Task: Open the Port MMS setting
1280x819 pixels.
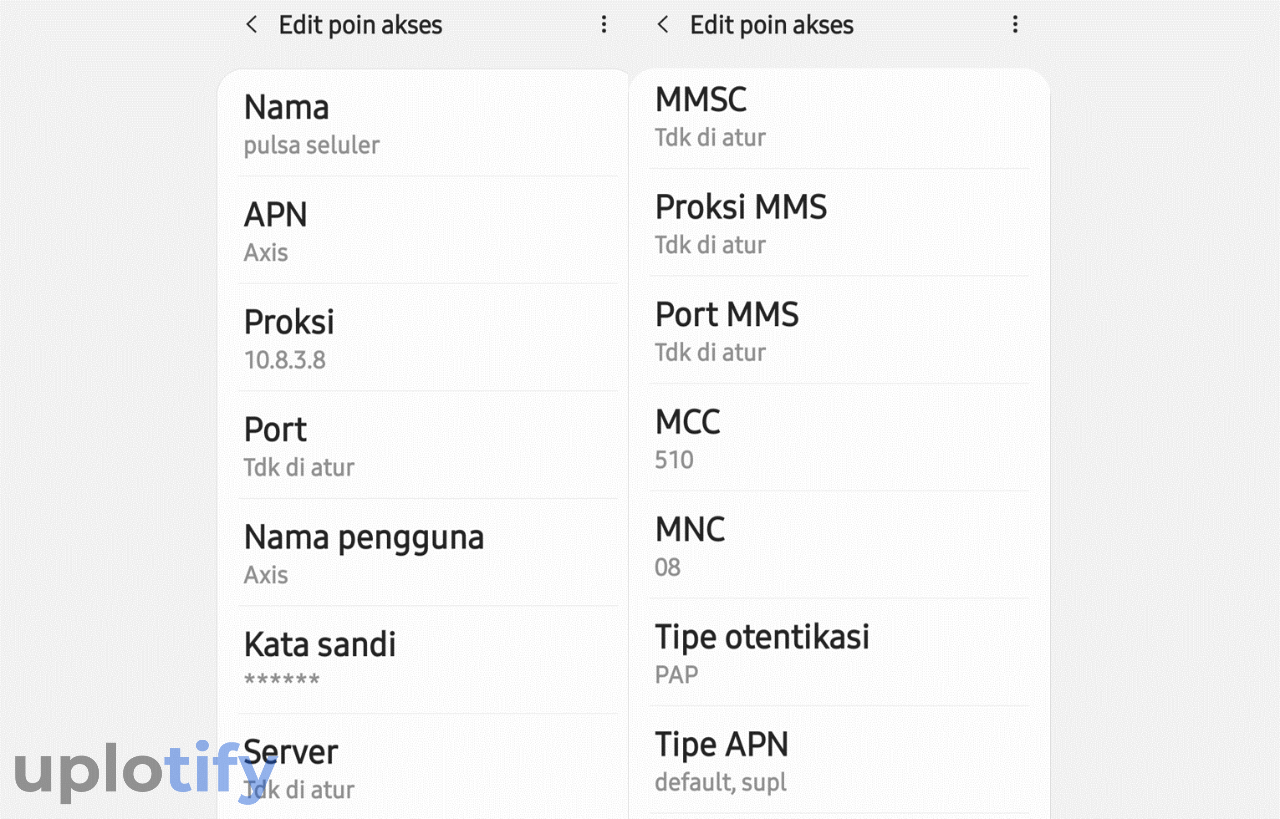Action: coord(838,332)
